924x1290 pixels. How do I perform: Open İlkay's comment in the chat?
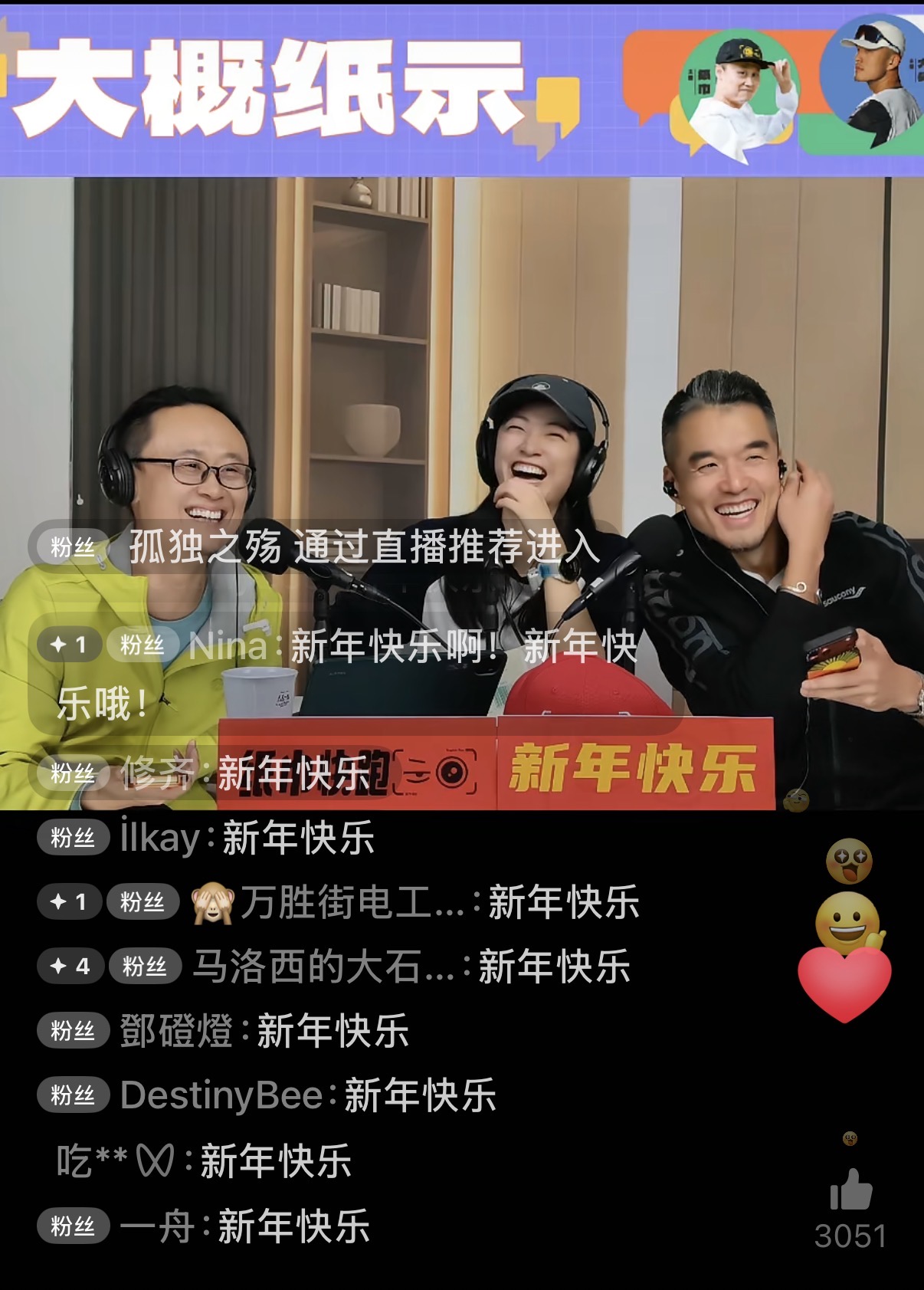click(247, 837)
